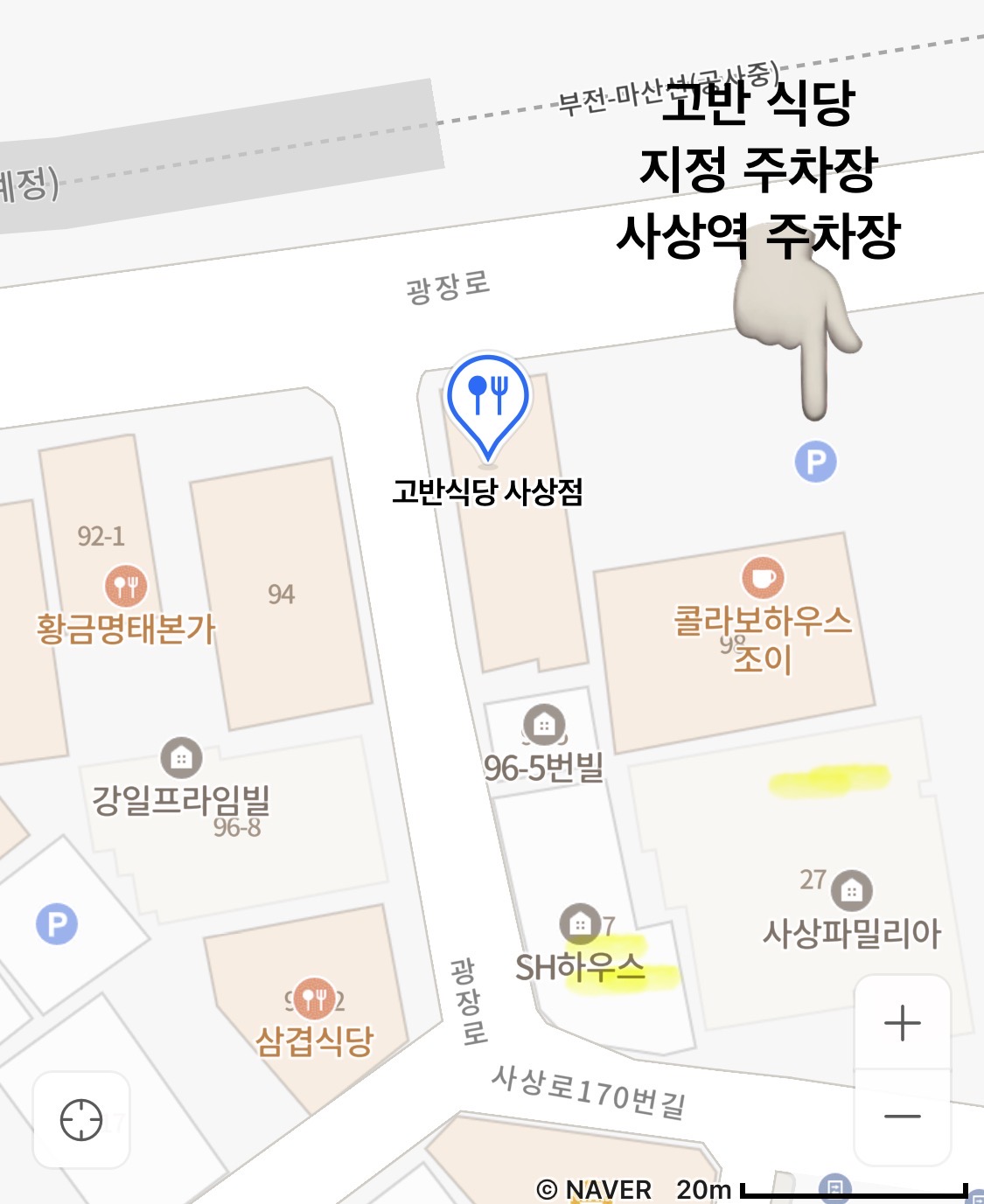Zoom in on the map
Viewport: 984px width, 1204px height.
(x=902, y=1022)
